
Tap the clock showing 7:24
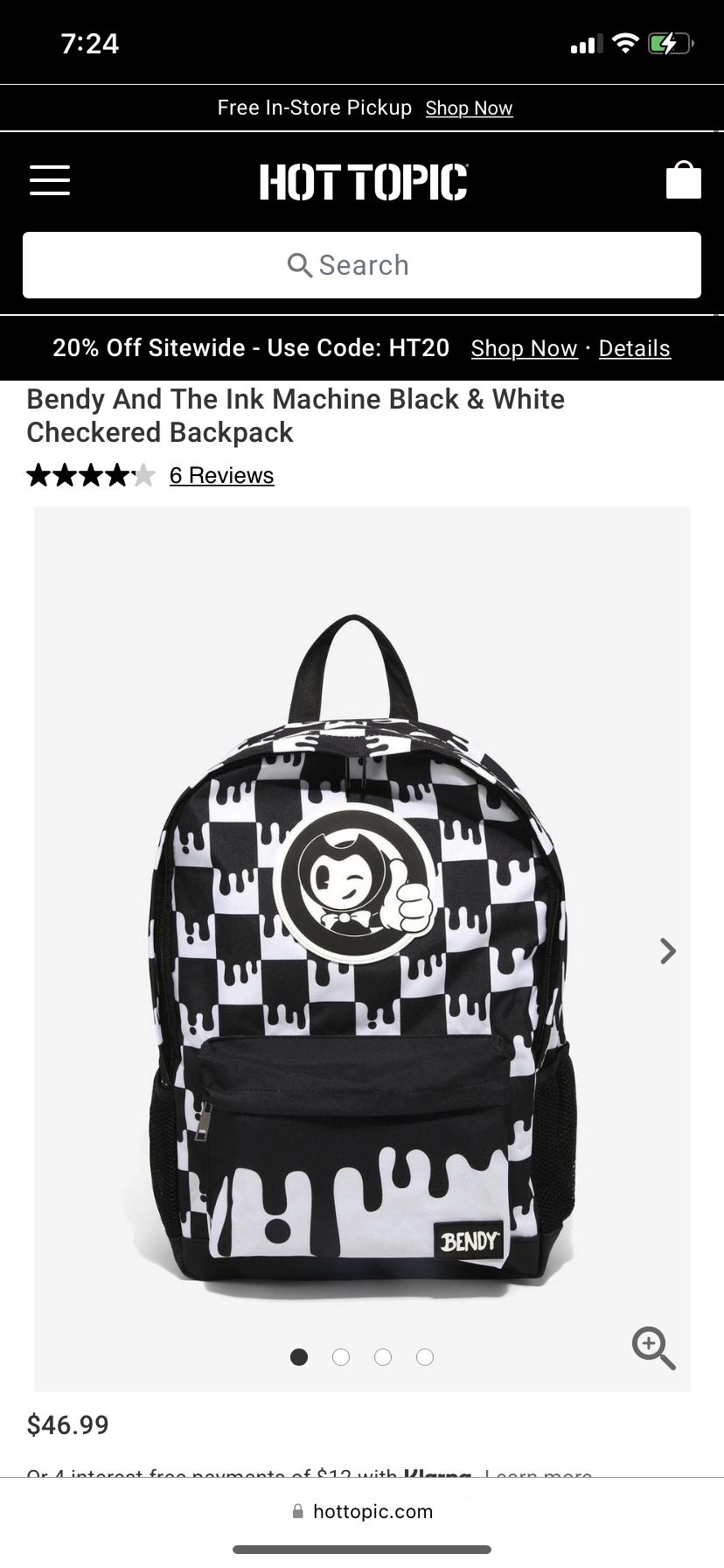click(92, 41)
